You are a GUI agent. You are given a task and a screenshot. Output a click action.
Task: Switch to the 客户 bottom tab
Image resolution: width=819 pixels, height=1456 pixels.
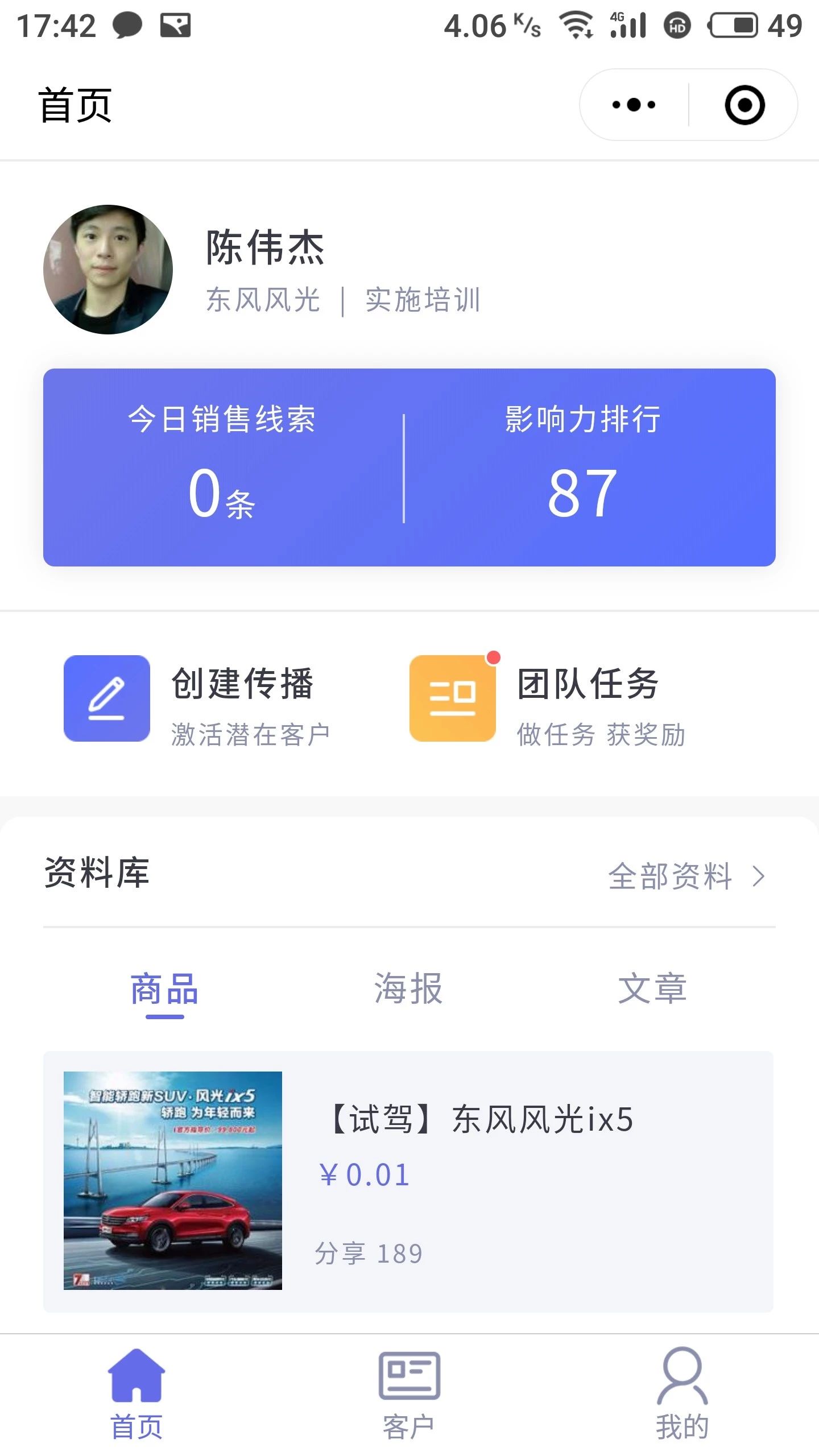tap(409, 1393)
